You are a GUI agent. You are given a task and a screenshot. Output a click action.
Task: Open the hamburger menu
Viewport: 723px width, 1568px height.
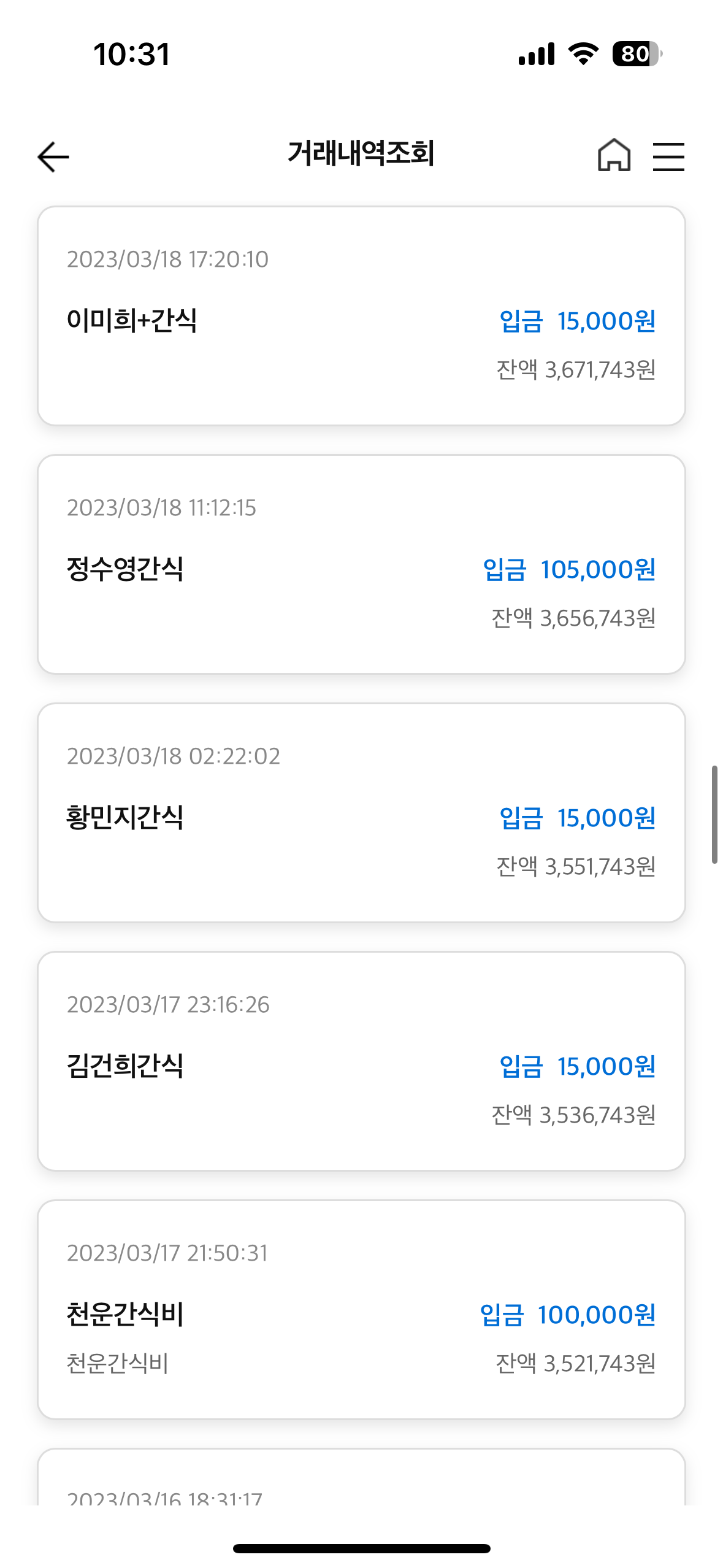coord(668,156)
